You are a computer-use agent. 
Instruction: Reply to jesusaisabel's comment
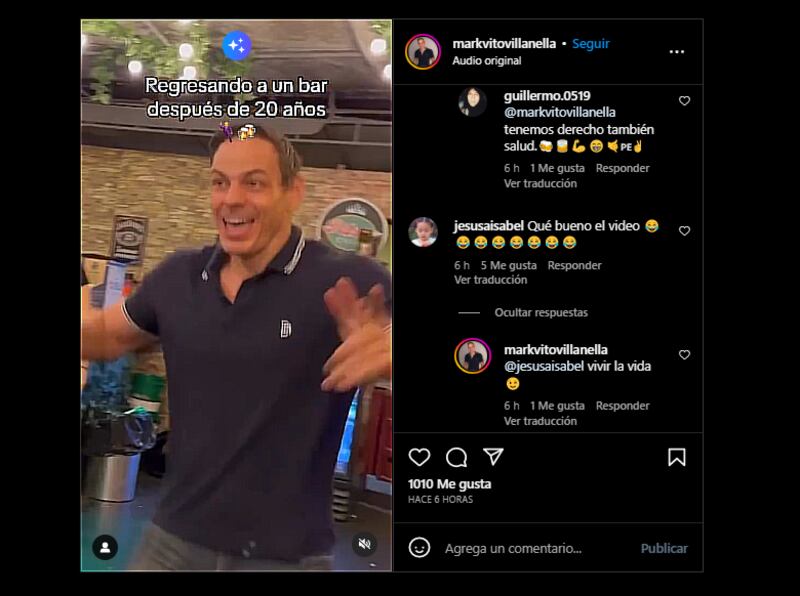pos(574,265)
